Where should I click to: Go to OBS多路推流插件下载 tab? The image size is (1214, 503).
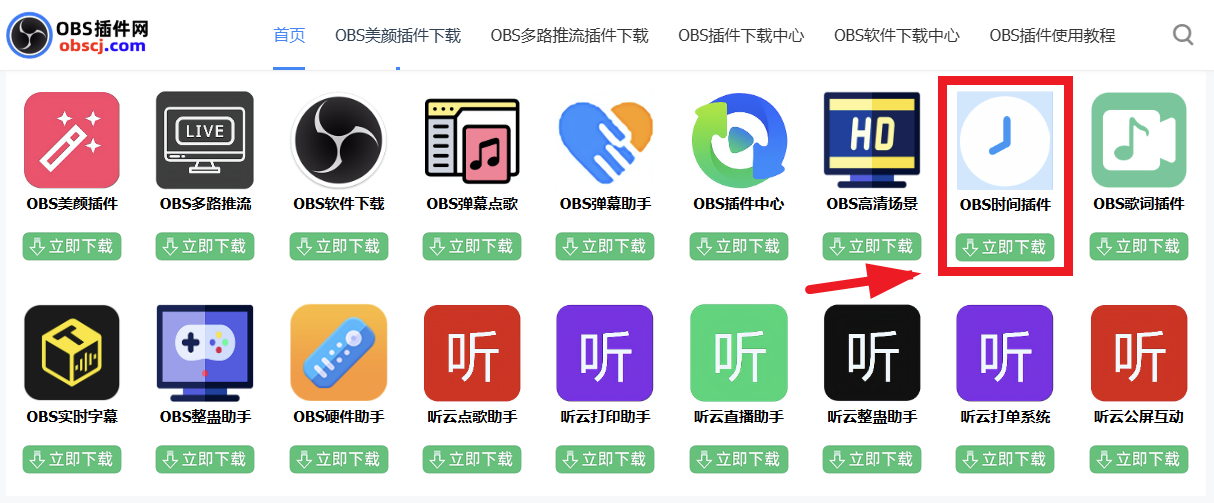pos(569,36)
